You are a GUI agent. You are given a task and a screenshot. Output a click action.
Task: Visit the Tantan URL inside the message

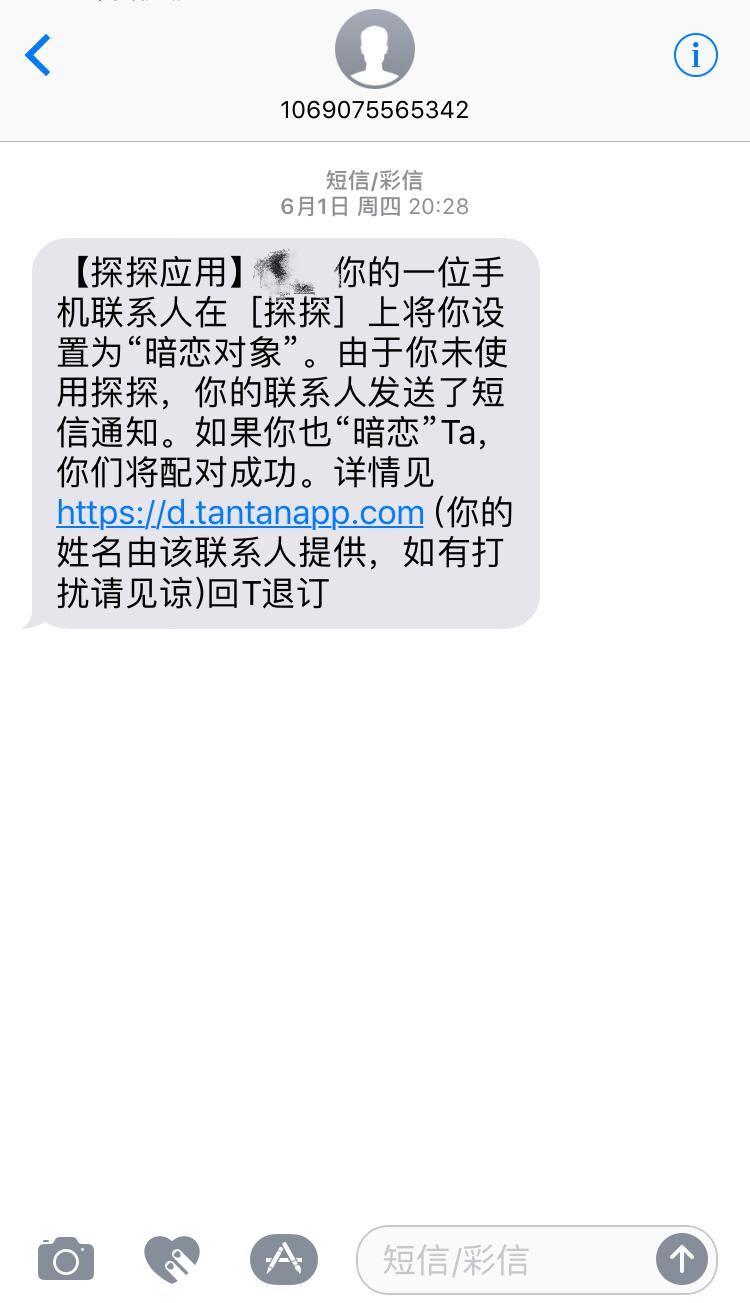click(x=240, y=512)
